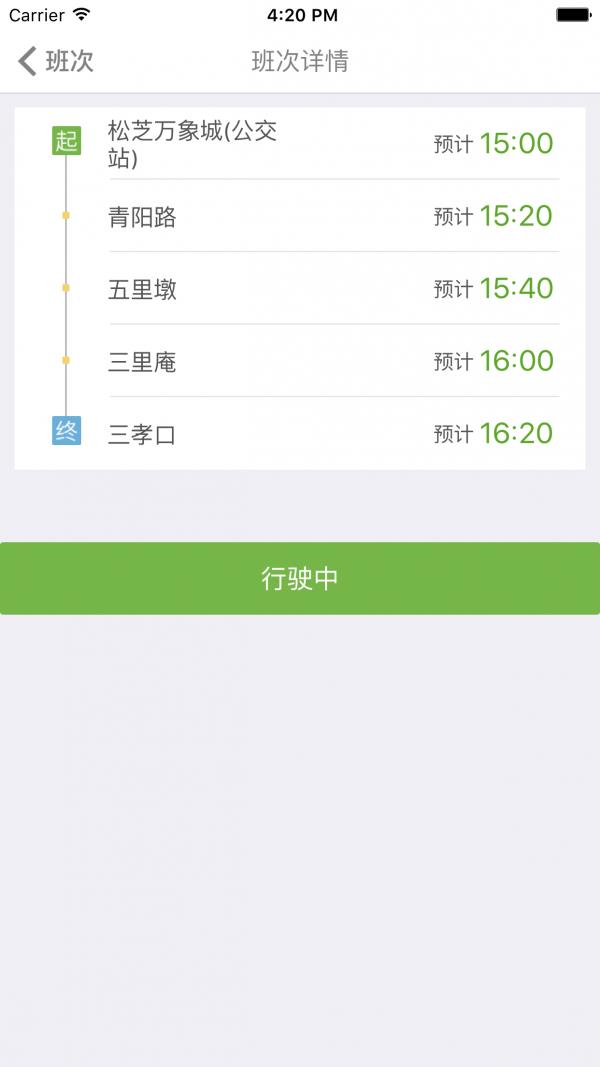
Task: Select the 五里墩 stop row
Action: [x=300, y=288]
